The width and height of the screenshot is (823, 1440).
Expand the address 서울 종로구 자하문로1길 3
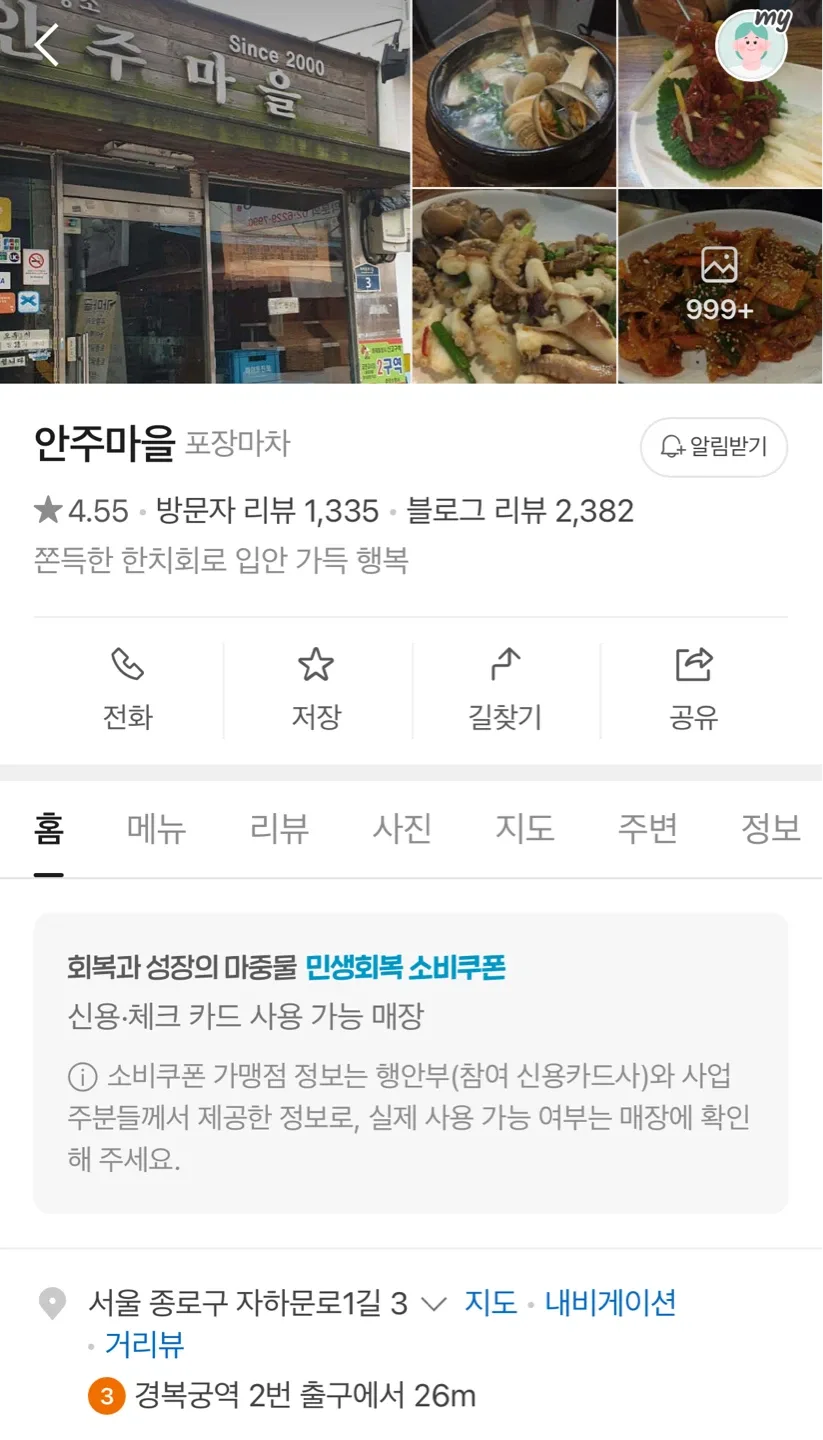433,1303
